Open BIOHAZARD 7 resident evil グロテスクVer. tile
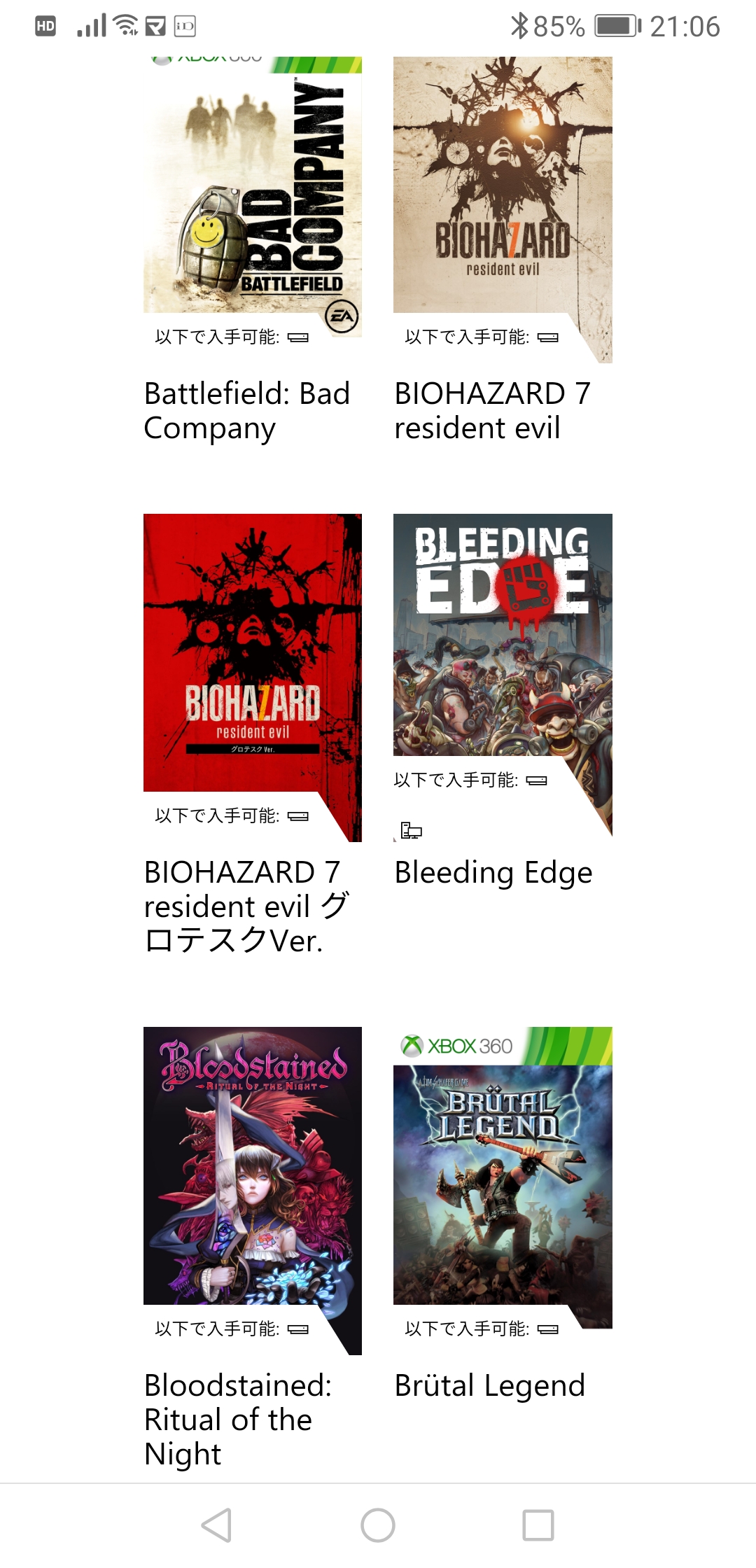756x1568 pixels. [252, 665]
